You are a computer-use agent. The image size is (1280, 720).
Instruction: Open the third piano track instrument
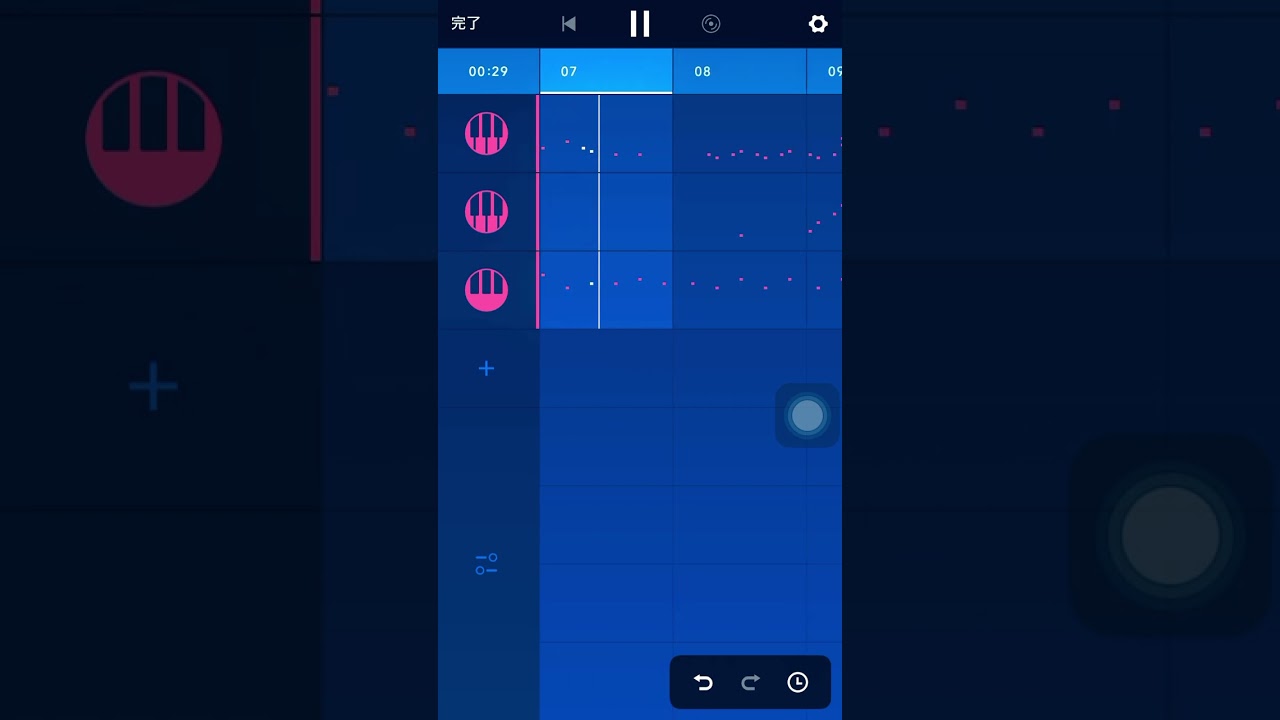coord(487,290)
